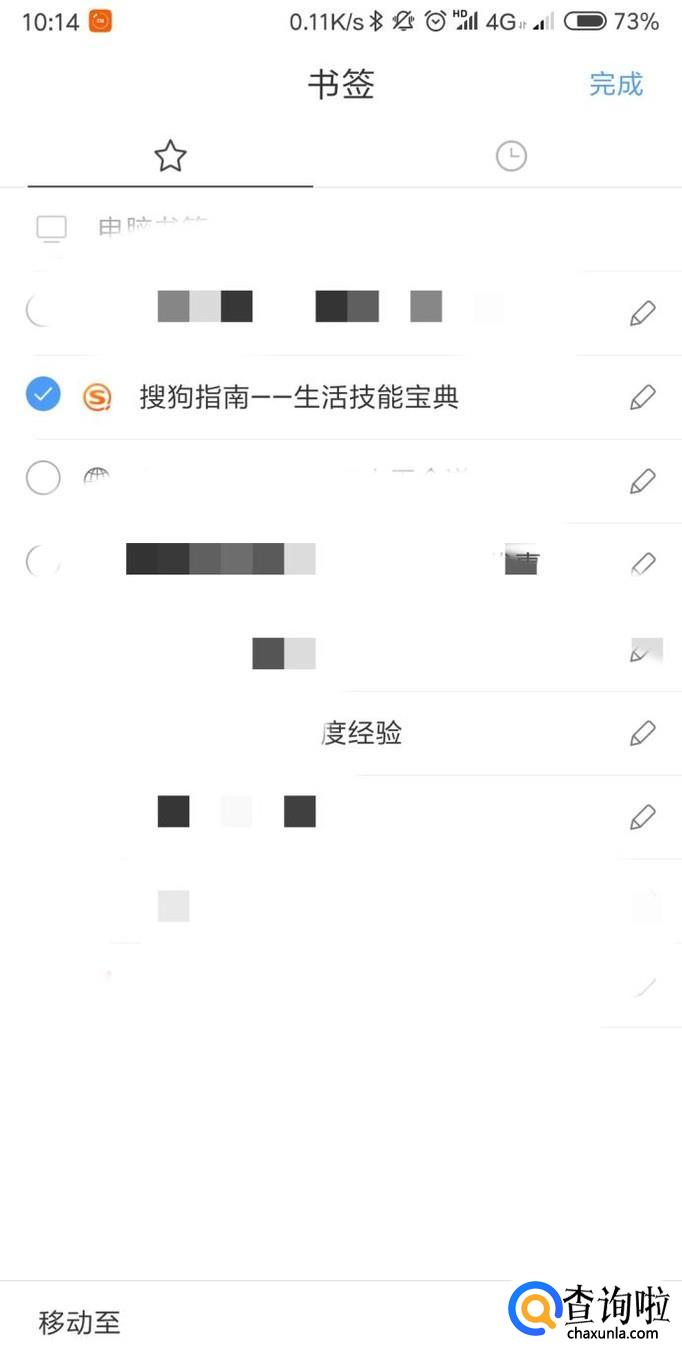
Task: Switch to the clock history tab
Action: (511, 156)
